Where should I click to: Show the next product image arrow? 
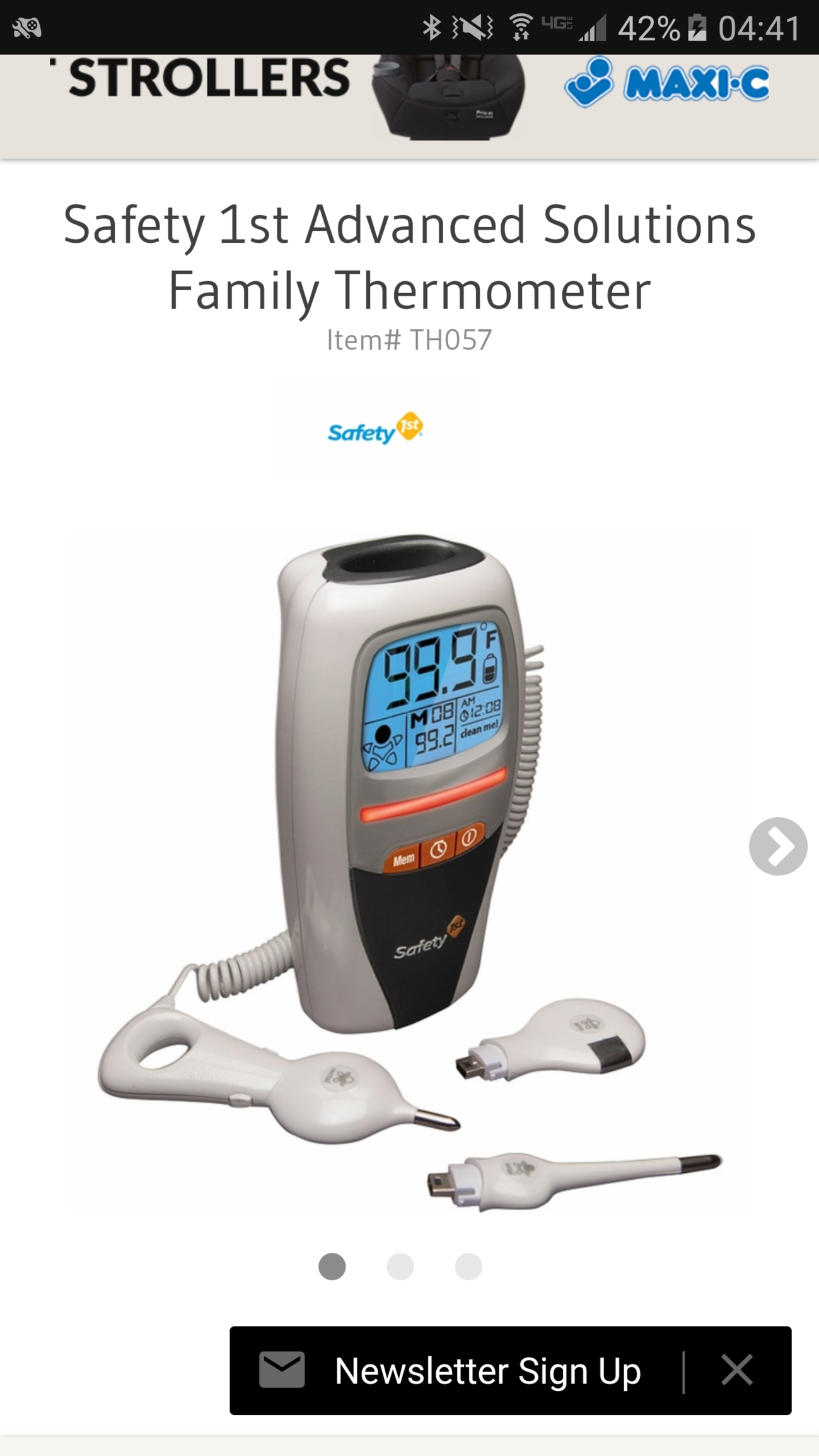pos(777,846)
